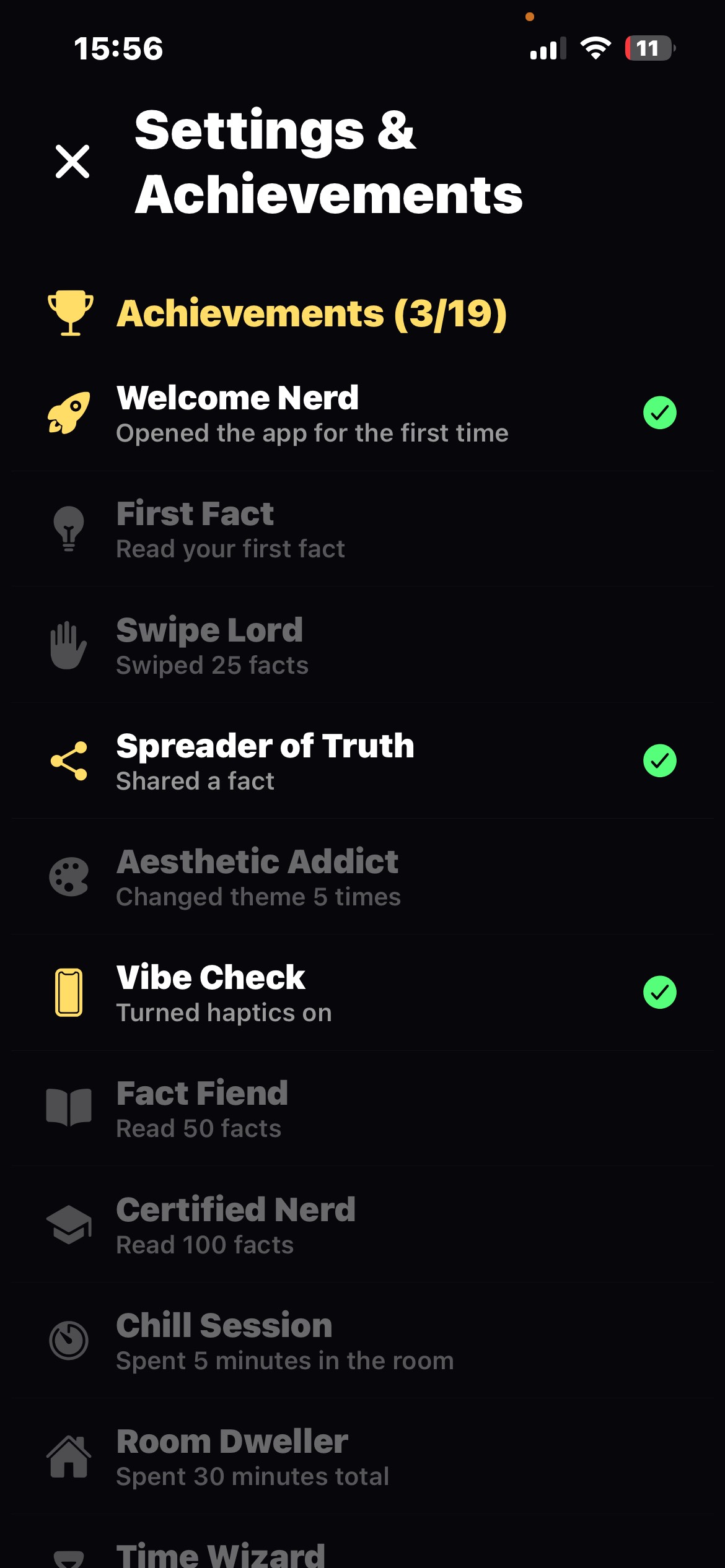Tap the green checkmark beside Spreader of Truth

click(x=660, y=762)
